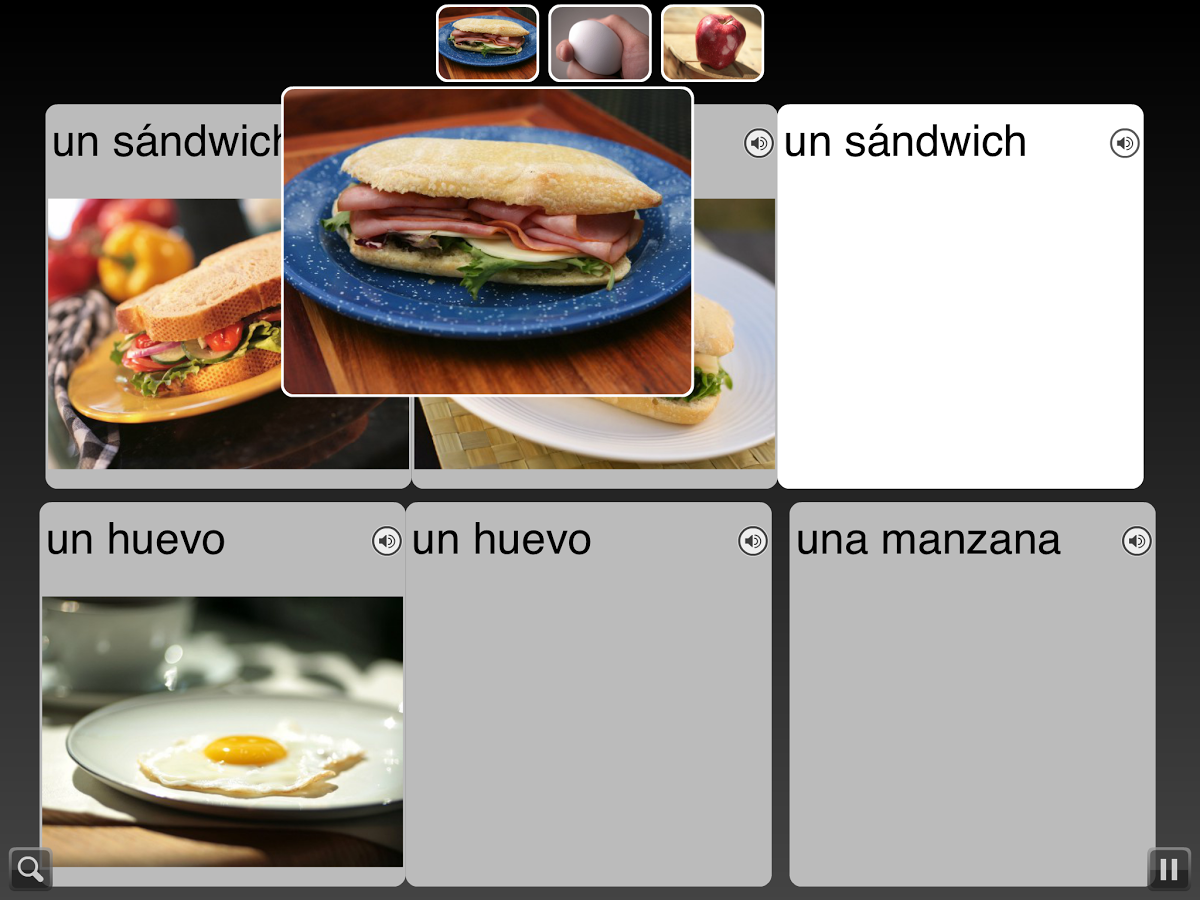Play audio for "una manzana"
1200x900 pixels.
(x=1136, y=541)
